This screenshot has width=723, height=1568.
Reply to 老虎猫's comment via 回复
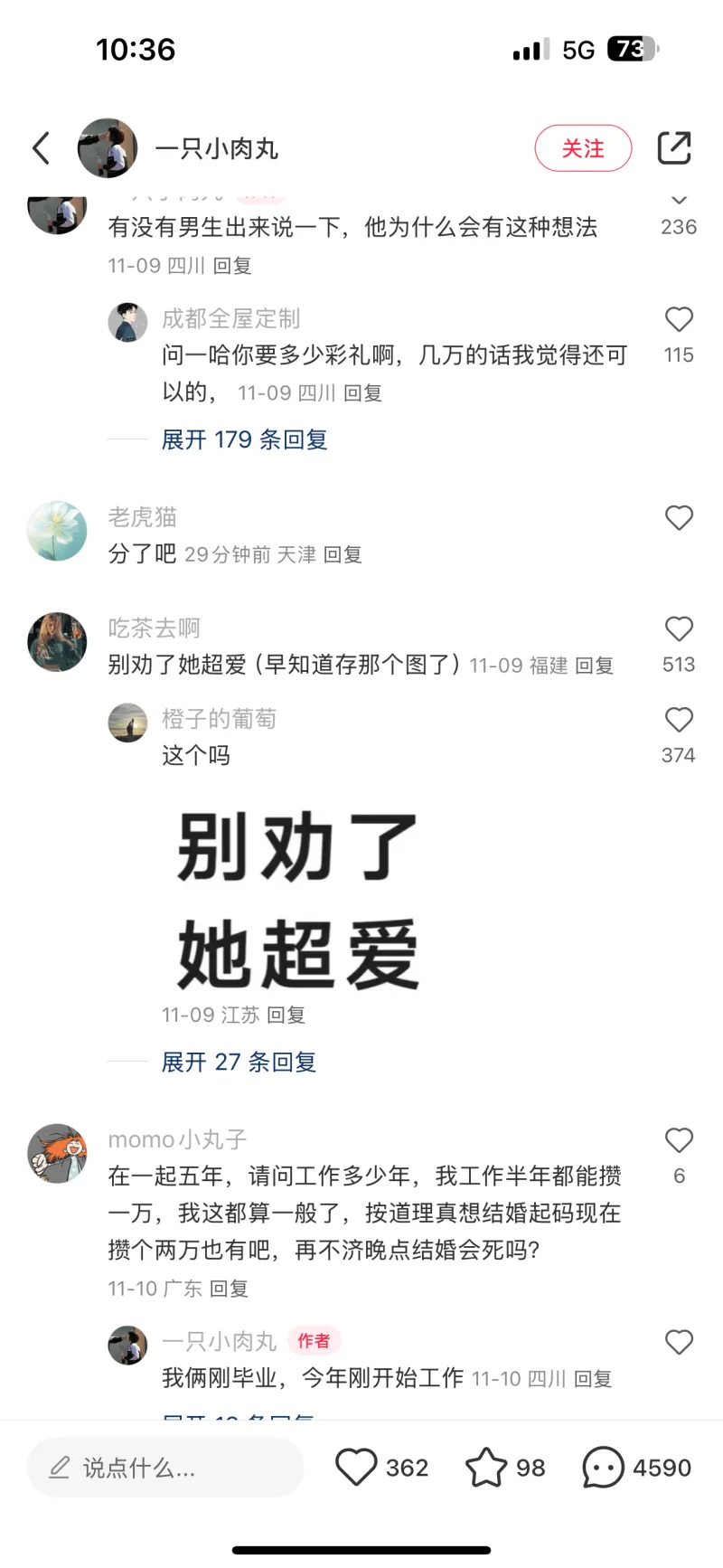(343, 554)
